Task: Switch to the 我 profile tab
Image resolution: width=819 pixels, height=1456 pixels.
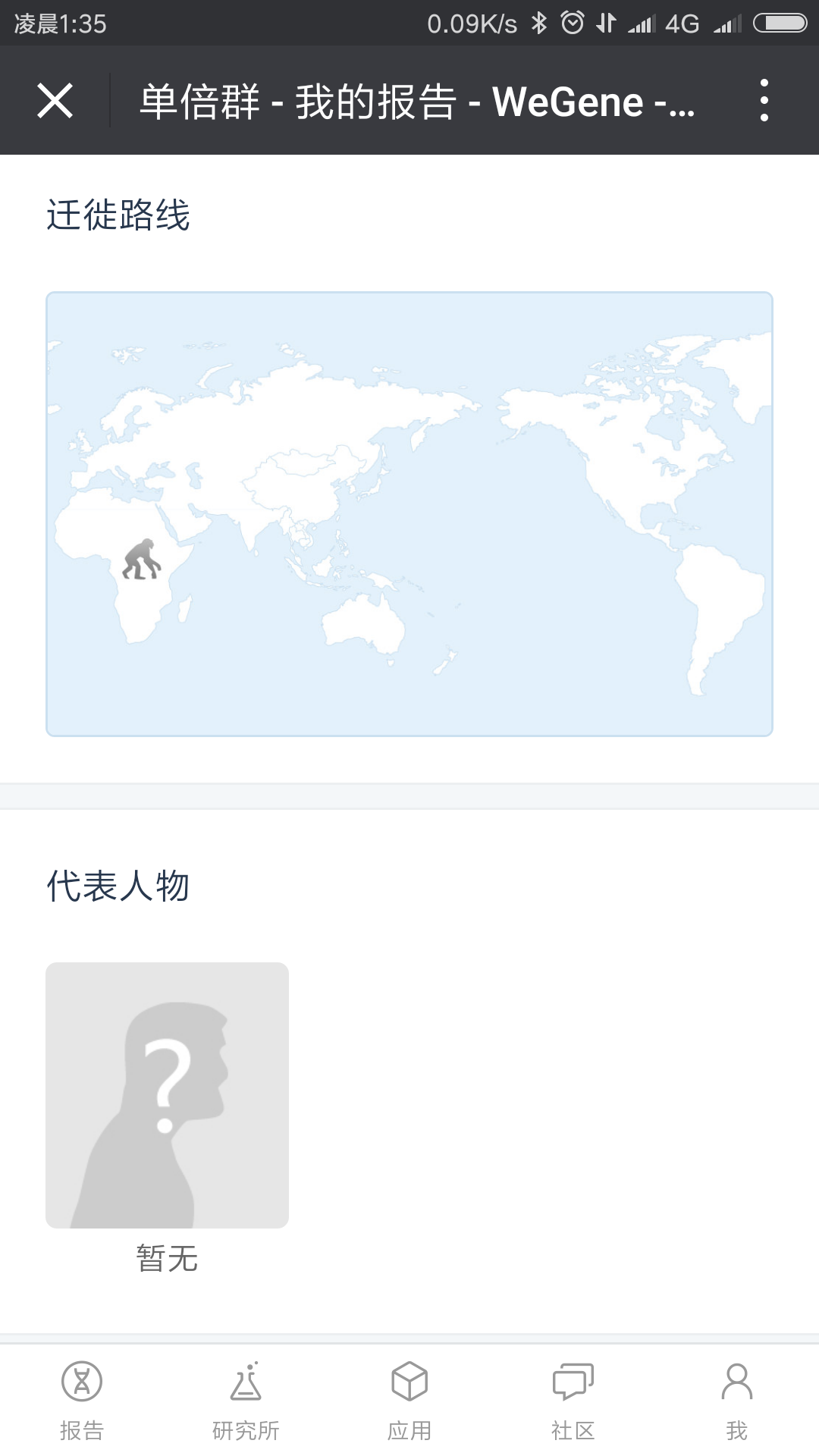Action: (737, 1401)
